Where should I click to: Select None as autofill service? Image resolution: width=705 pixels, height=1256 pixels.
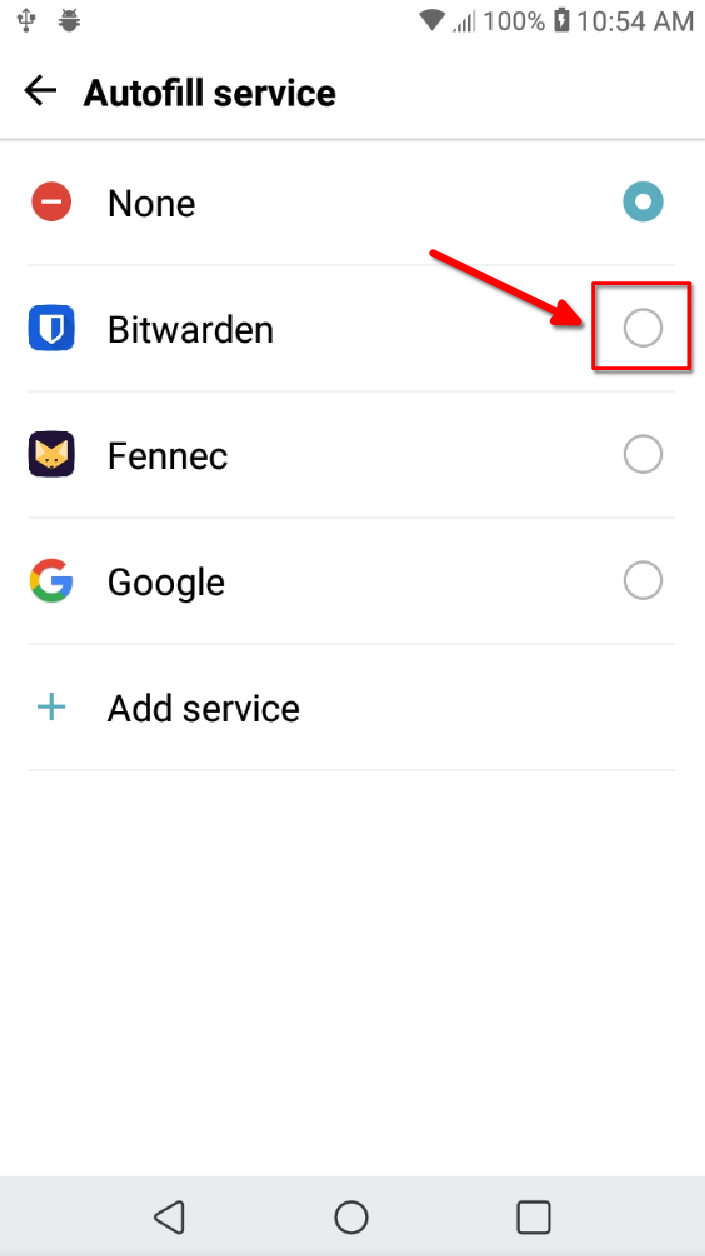coord(352,203)
